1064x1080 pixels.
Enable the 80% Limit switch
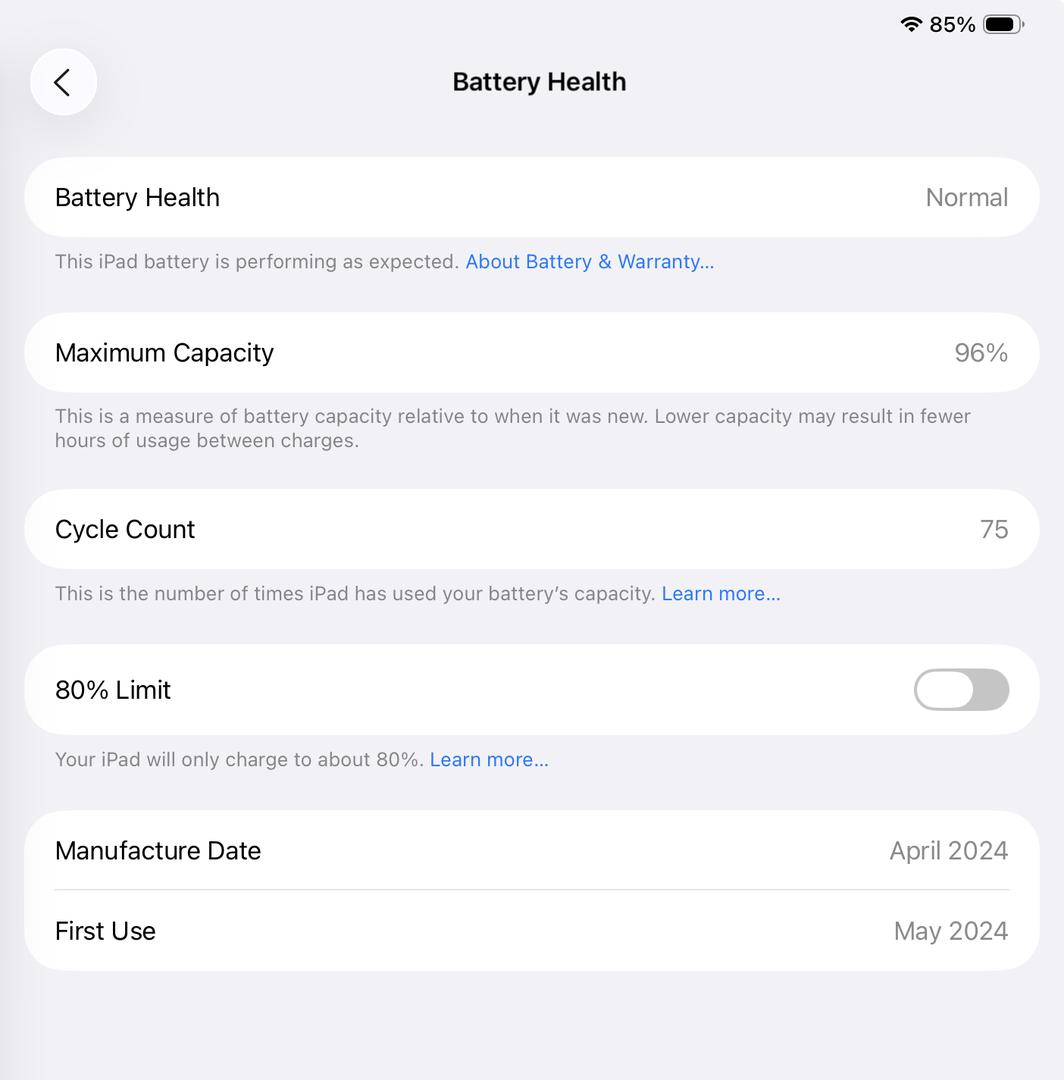coord(960,690)
